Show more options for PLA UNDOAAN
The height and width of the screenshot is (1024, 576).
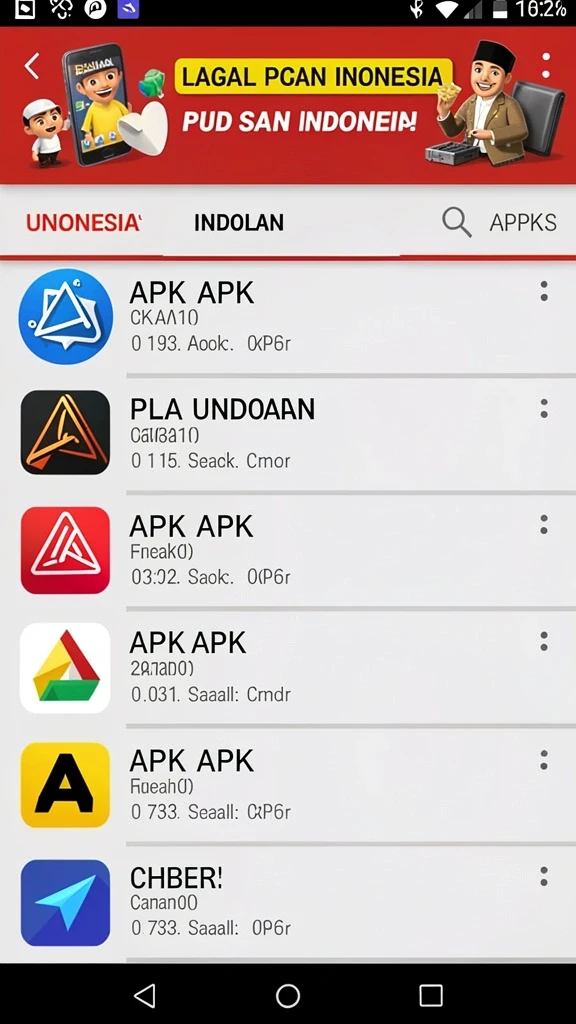click(543, 409)
